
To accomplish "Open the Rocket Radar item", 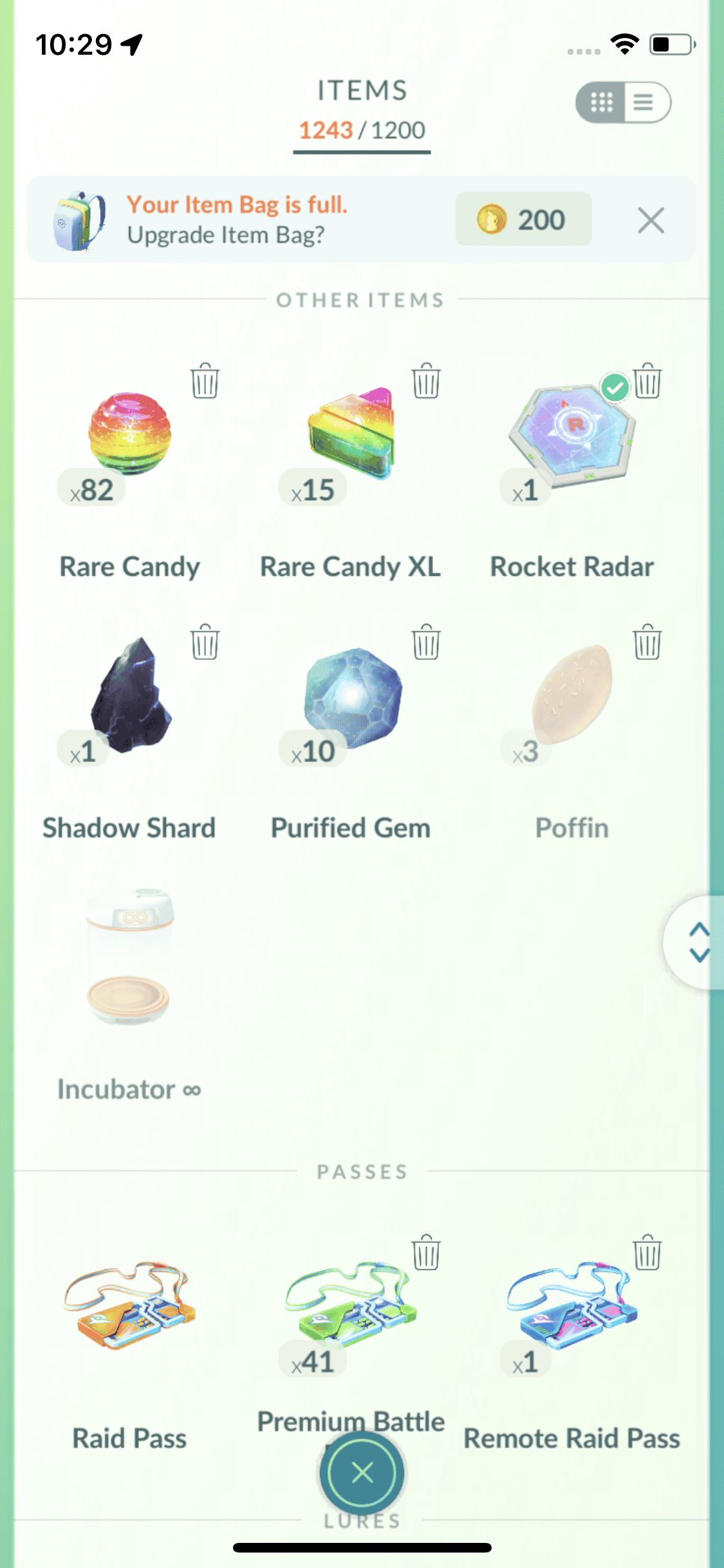I will [571, 438].
